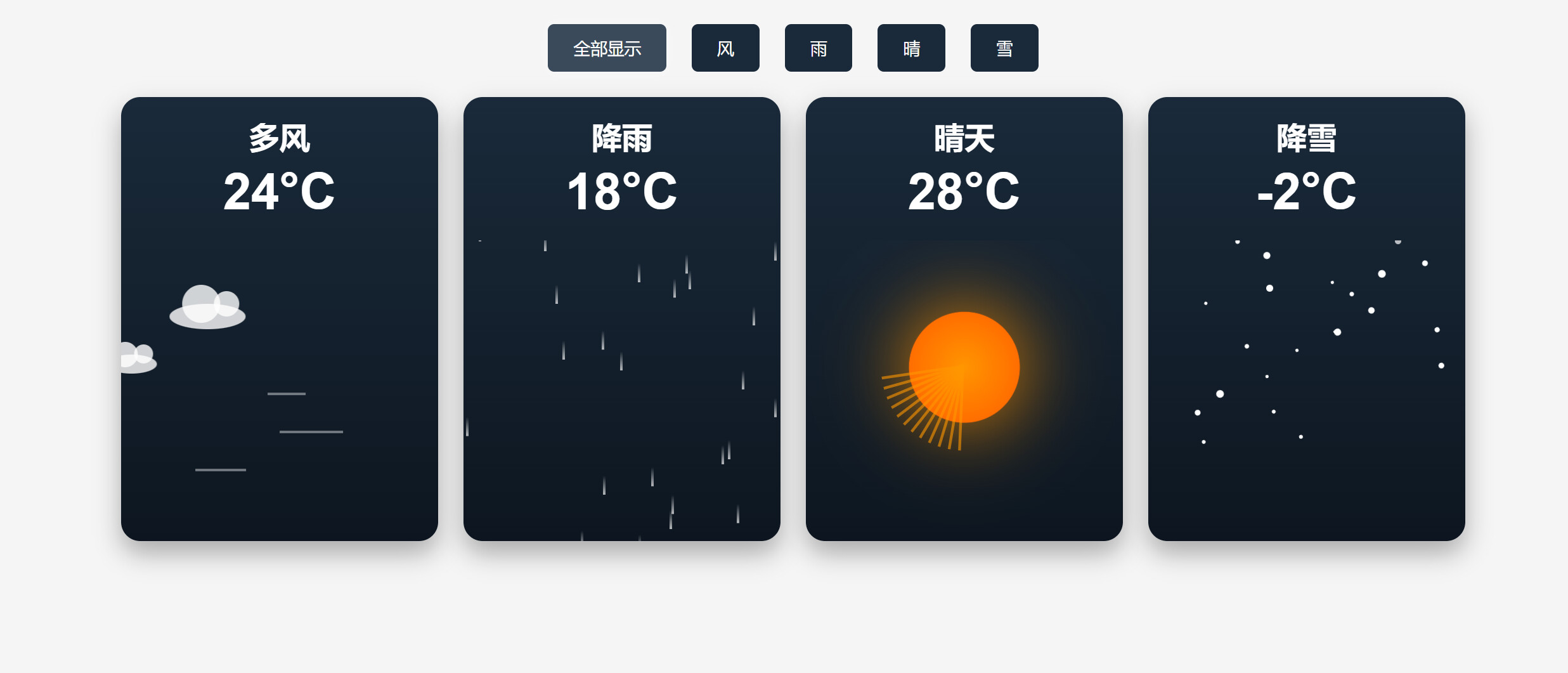Screen dimensions: 1568x673
Task: Filter cards by 风
Action: pyautogui.click(x=725, y=48)
